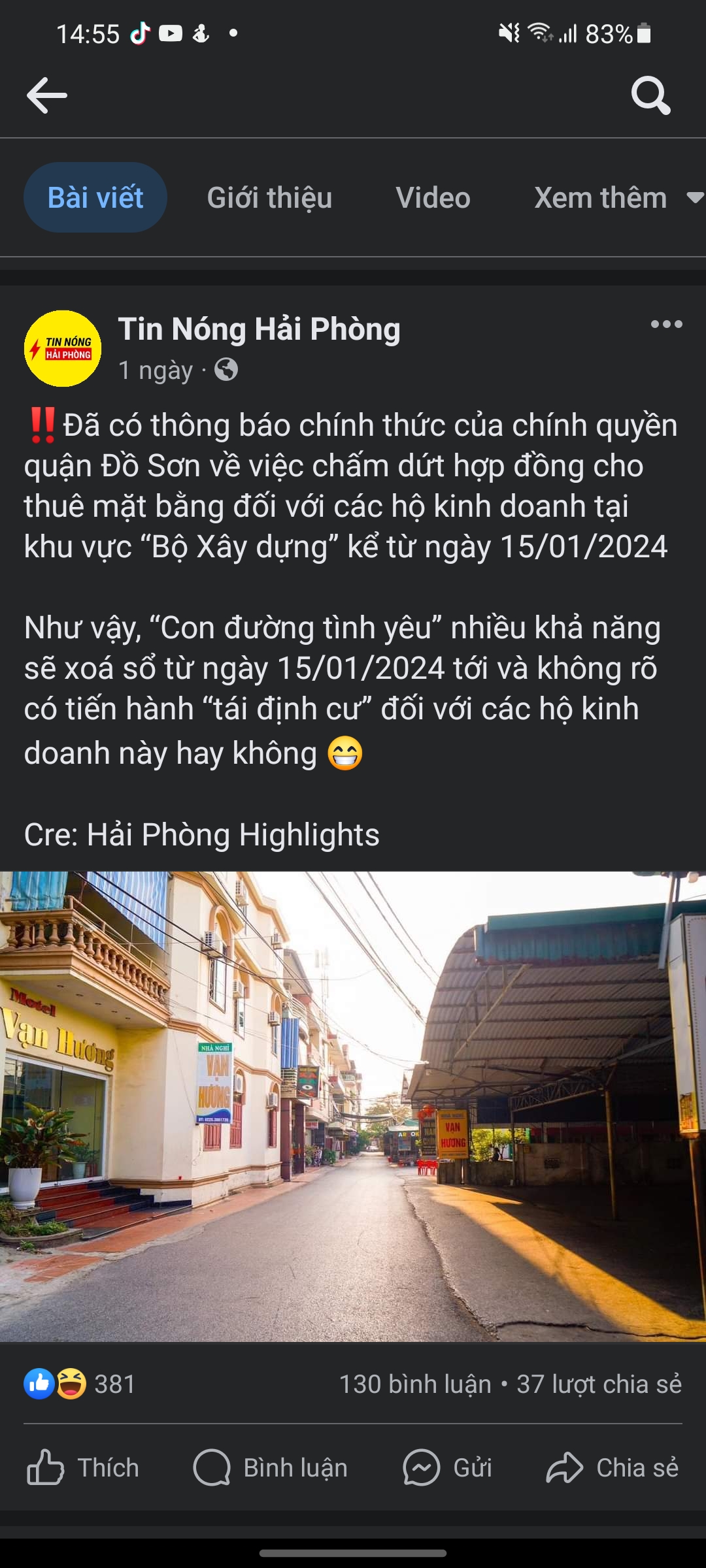The image size is (706, 1568).
Task: Tap the back arrow to leave the page
Action: pos(46,95)
